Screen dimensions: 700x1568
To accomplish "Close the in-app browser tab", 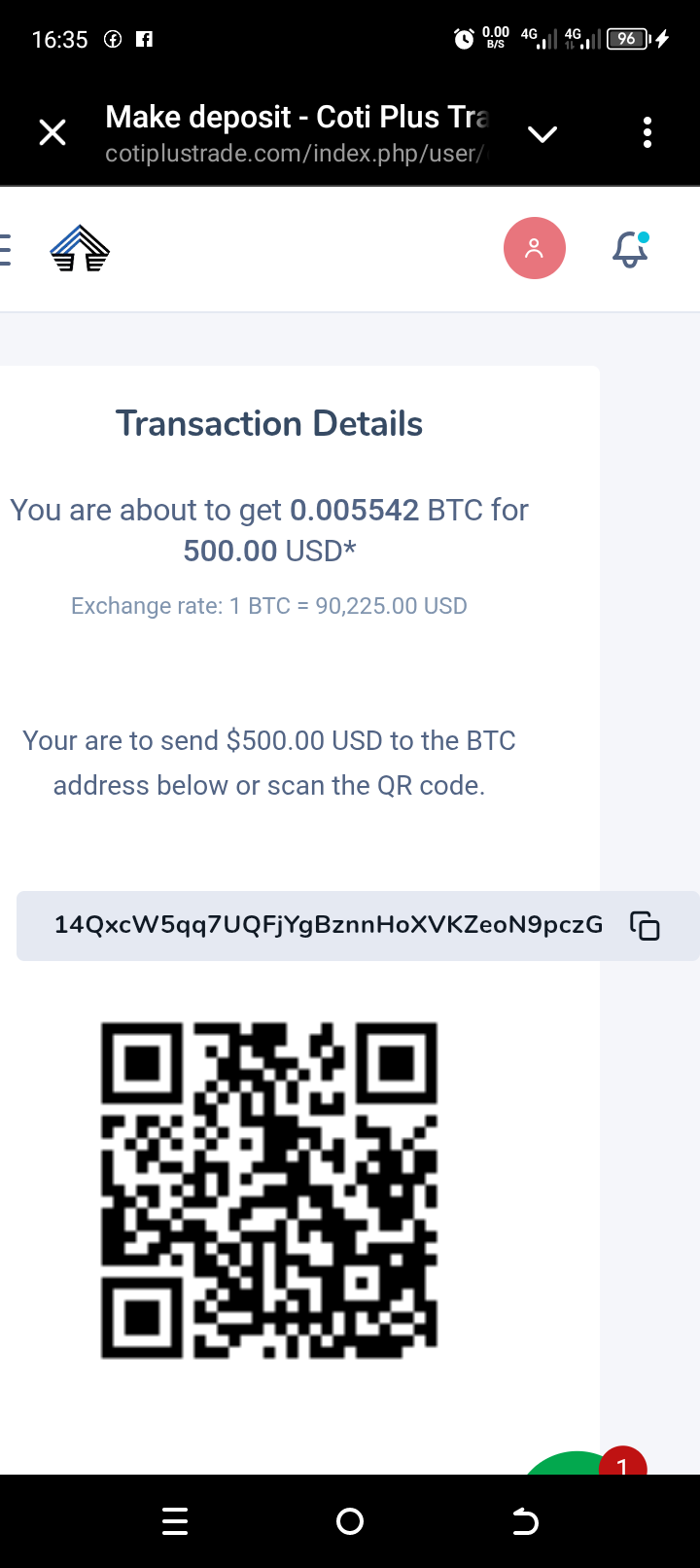I will click(52, 132).
